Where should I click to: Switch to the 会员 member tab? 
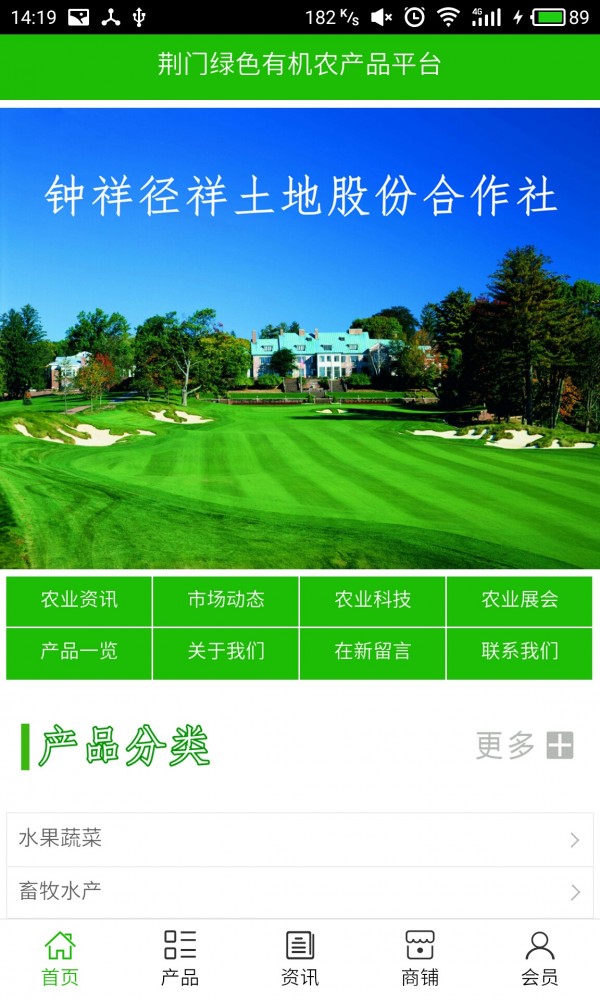click(540, 958)
